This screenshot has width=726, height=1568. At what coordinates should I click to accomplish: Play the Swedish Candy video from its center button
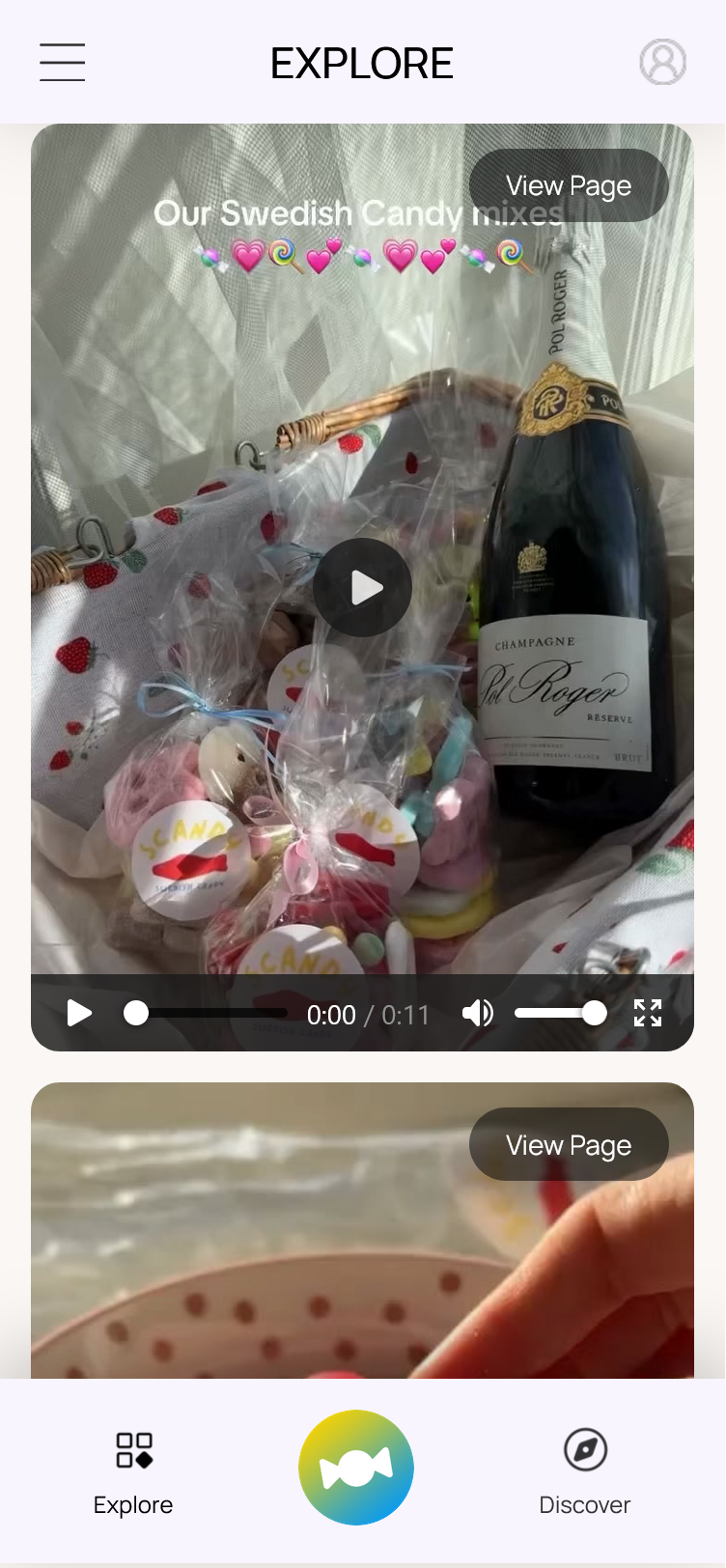363,587
